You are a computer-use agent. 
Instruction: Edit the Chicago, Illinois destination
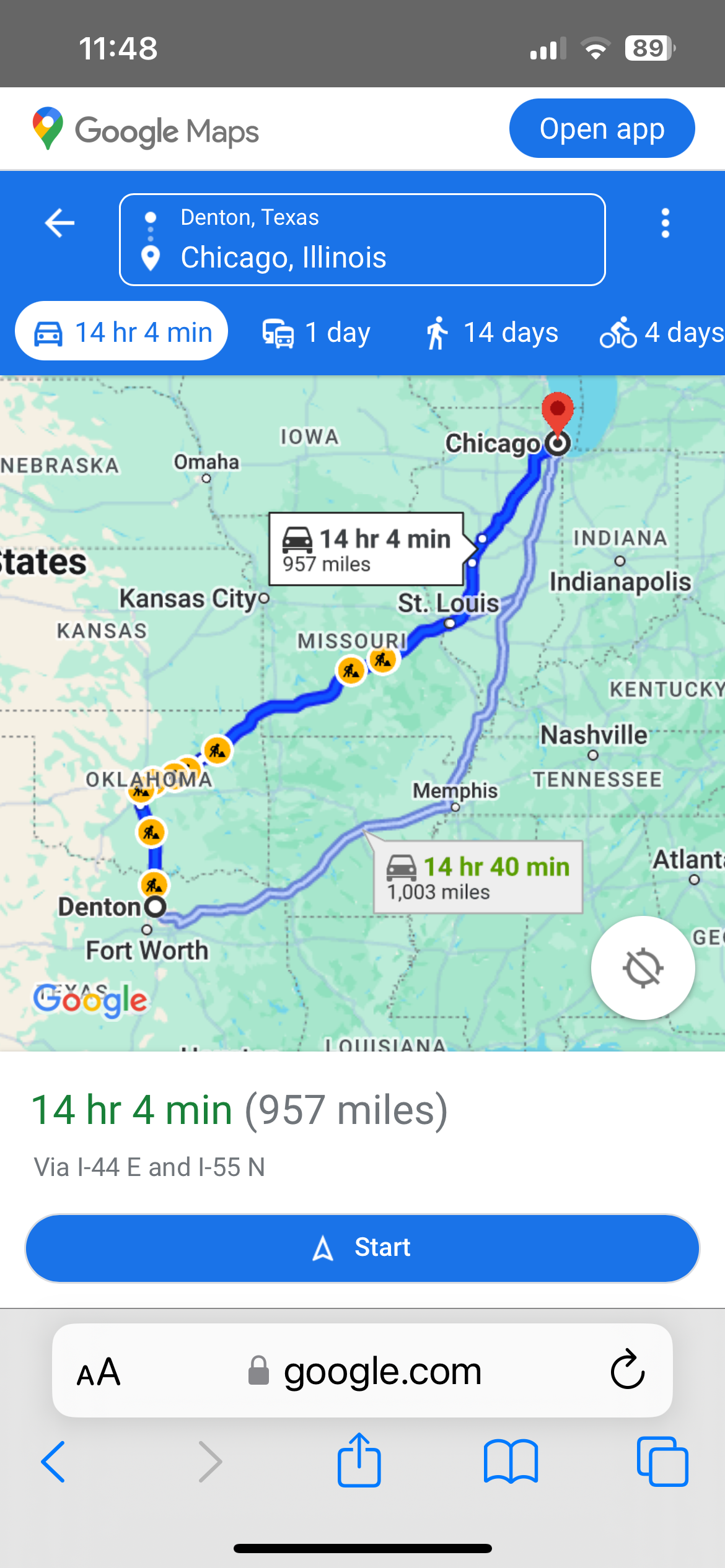(283, 258)
